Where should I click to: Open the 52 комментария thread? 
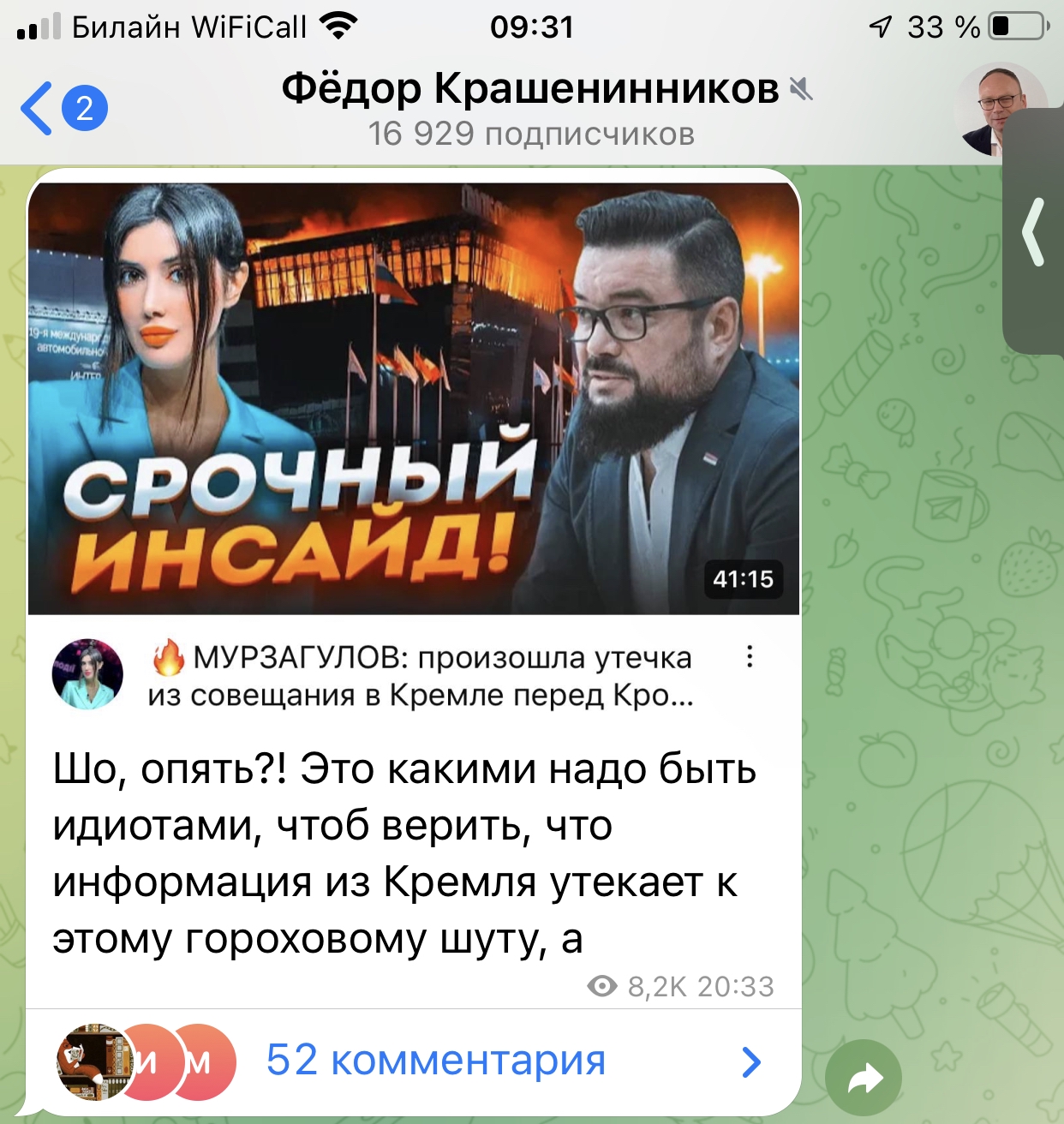tap(435, 1061)
